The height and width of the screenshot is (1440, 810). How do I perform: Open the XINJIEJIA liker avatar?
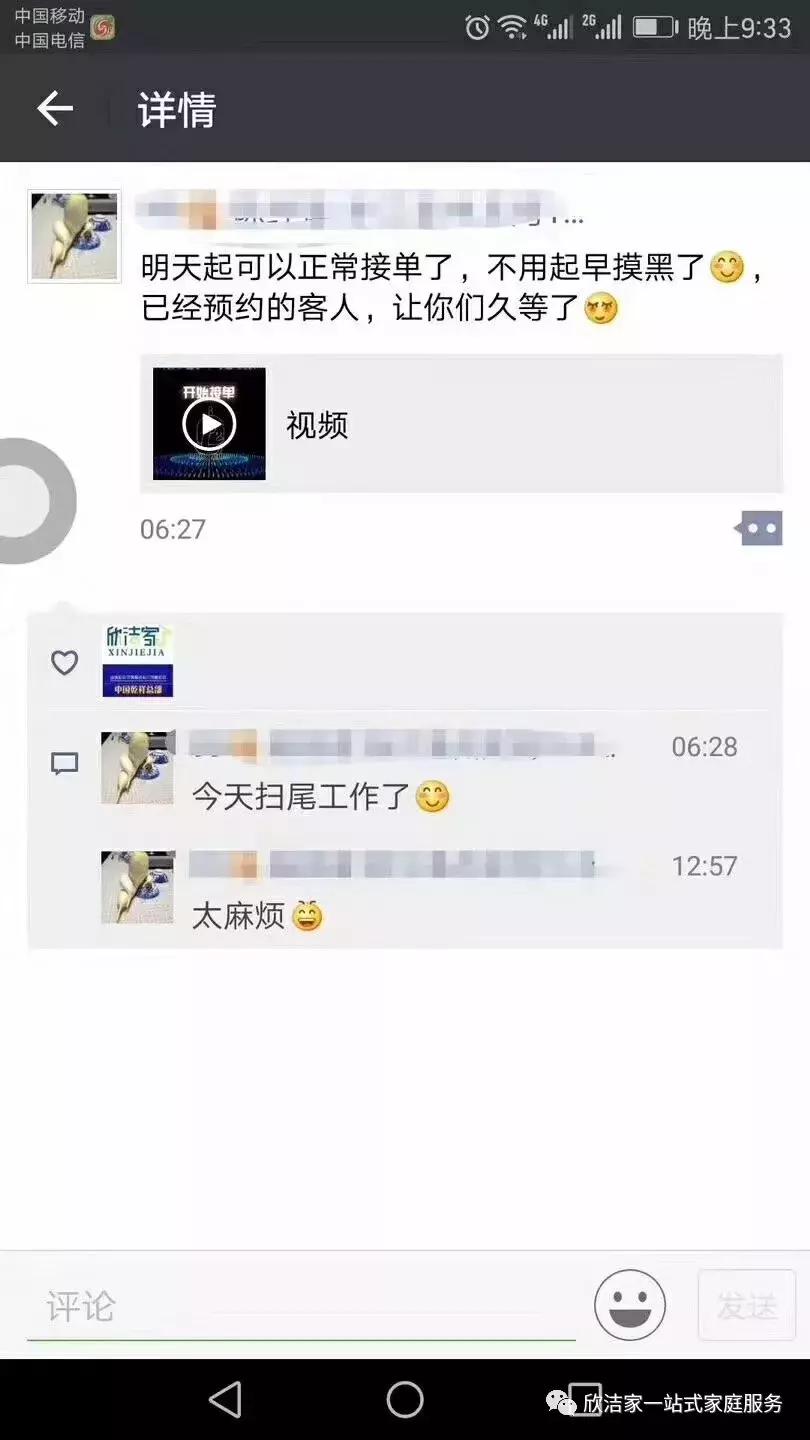tap(139, 660)
